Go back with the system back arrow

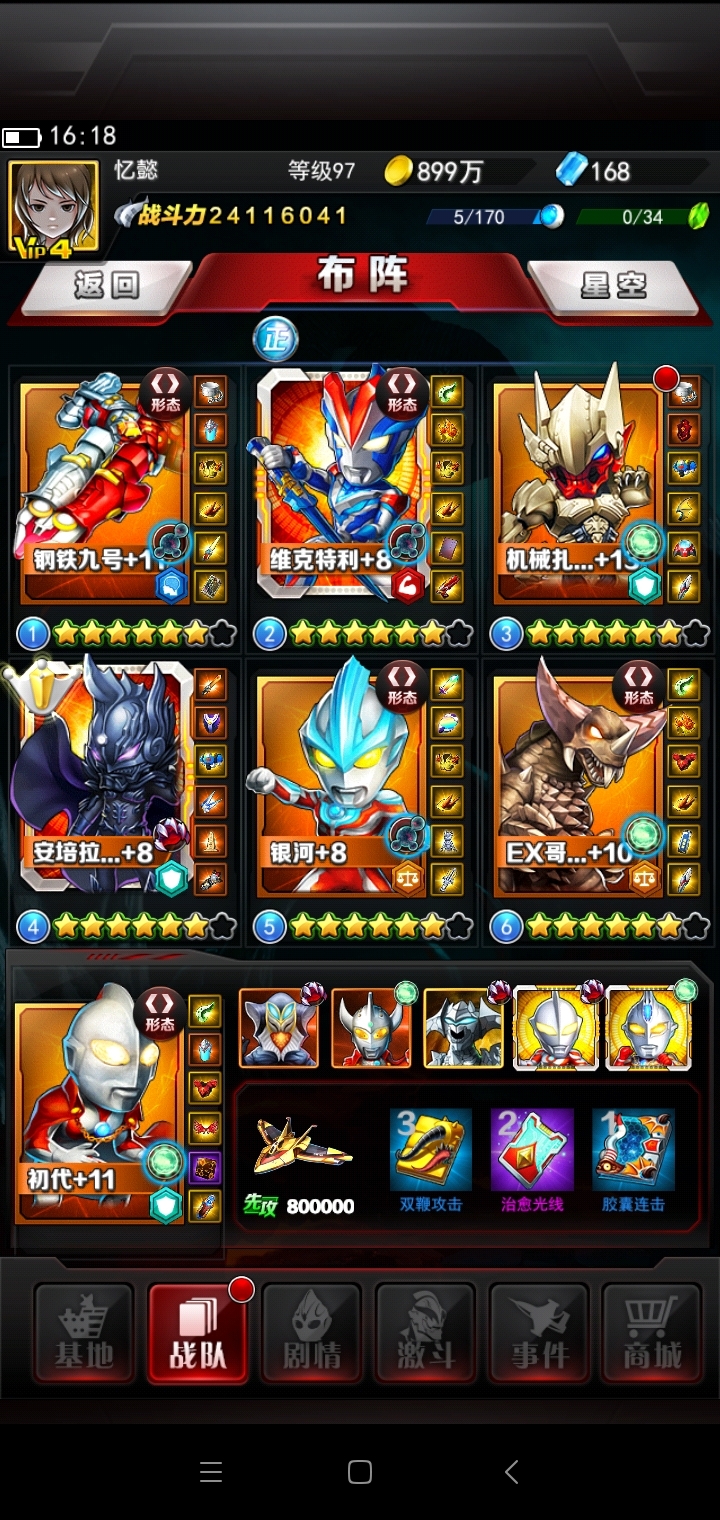(511, 1471)
